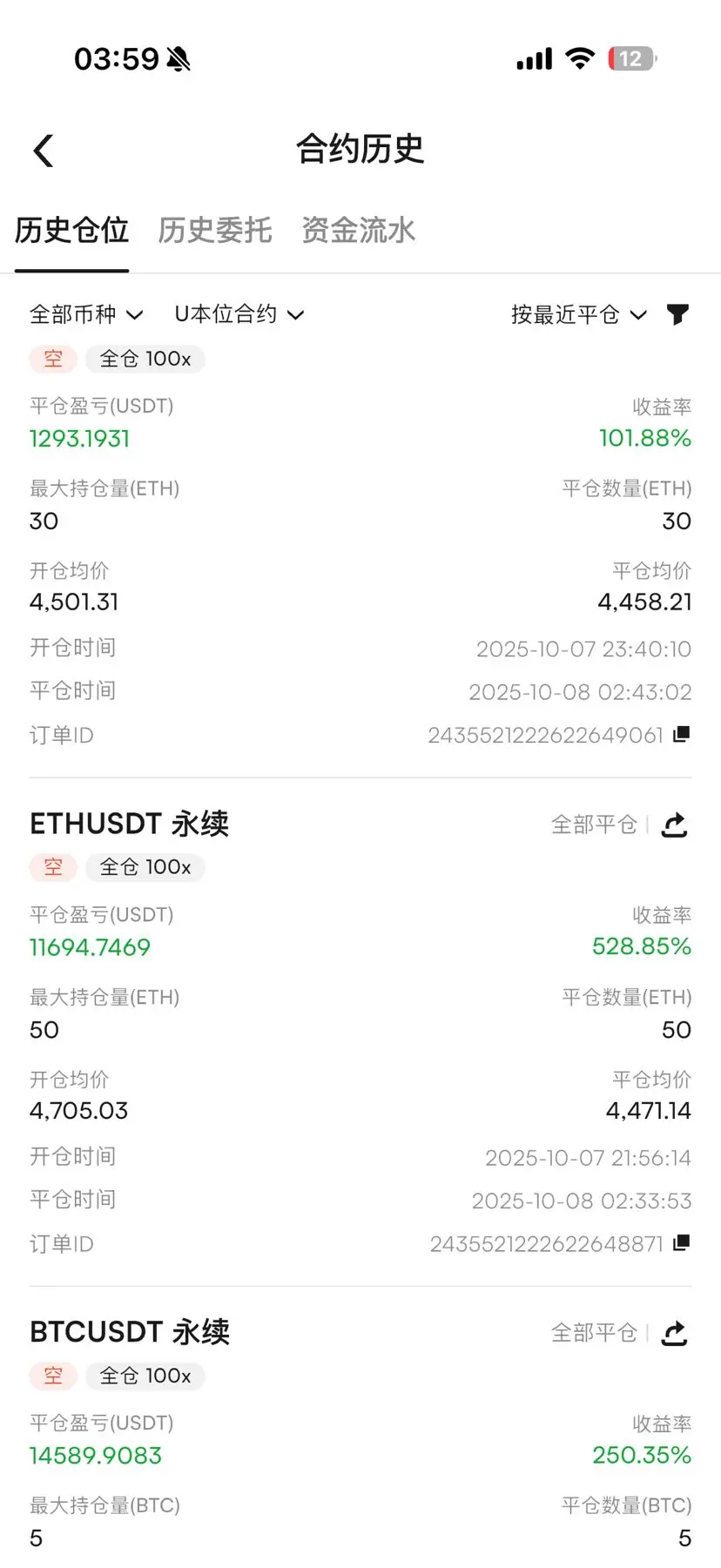Go back from 合约历史 page
721x1568 pixels.
44,151
